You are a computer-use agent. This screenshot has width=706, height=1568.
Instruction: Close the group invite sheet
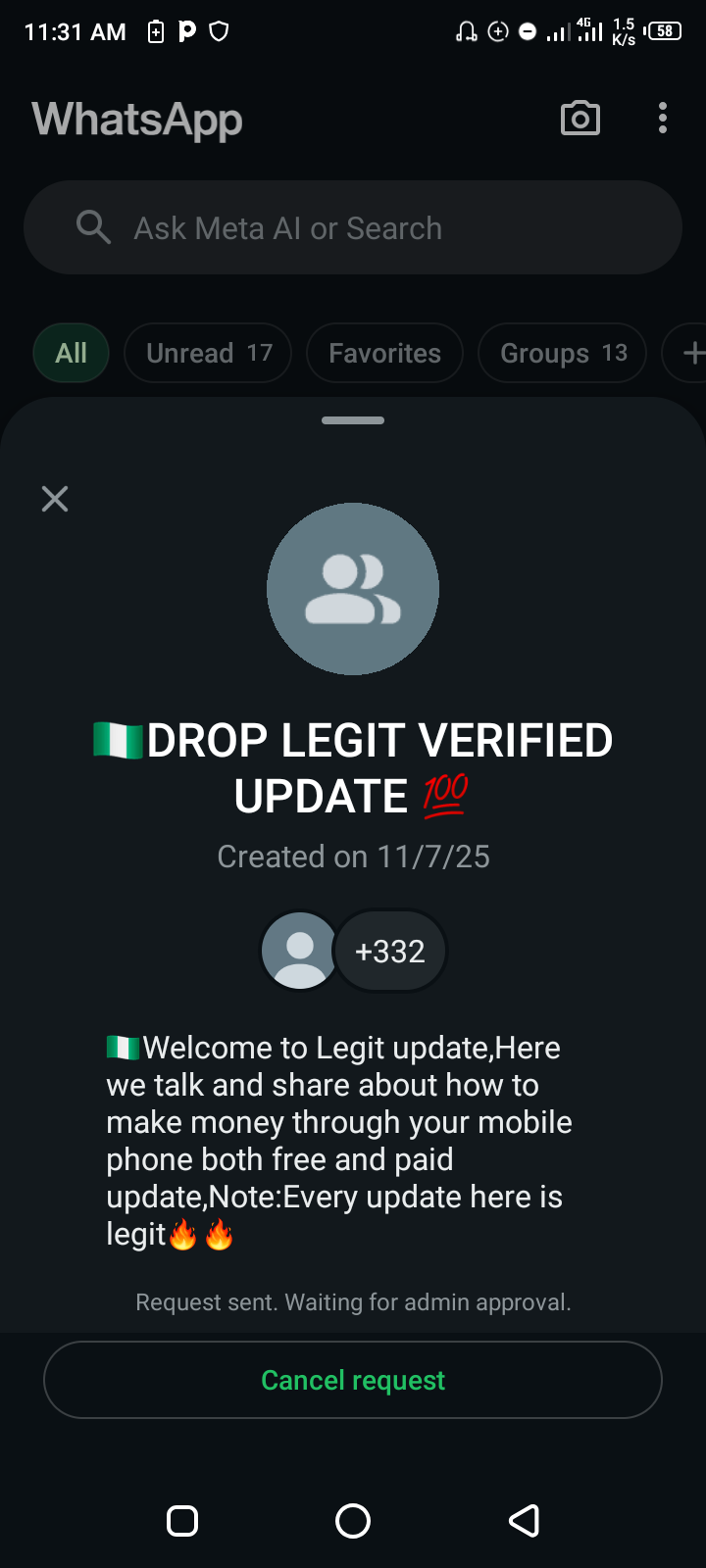point(55,499)
